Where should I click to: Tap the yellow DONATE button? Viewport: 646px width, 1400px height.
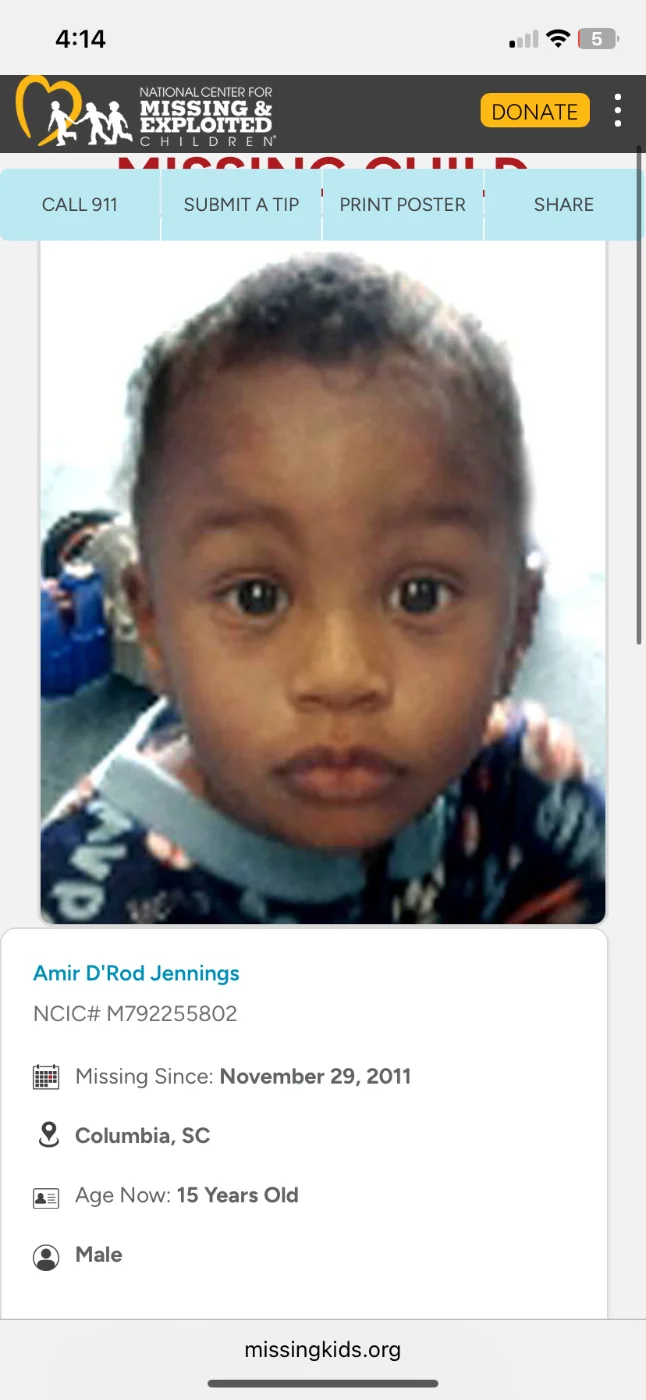(x=534, y=111)
